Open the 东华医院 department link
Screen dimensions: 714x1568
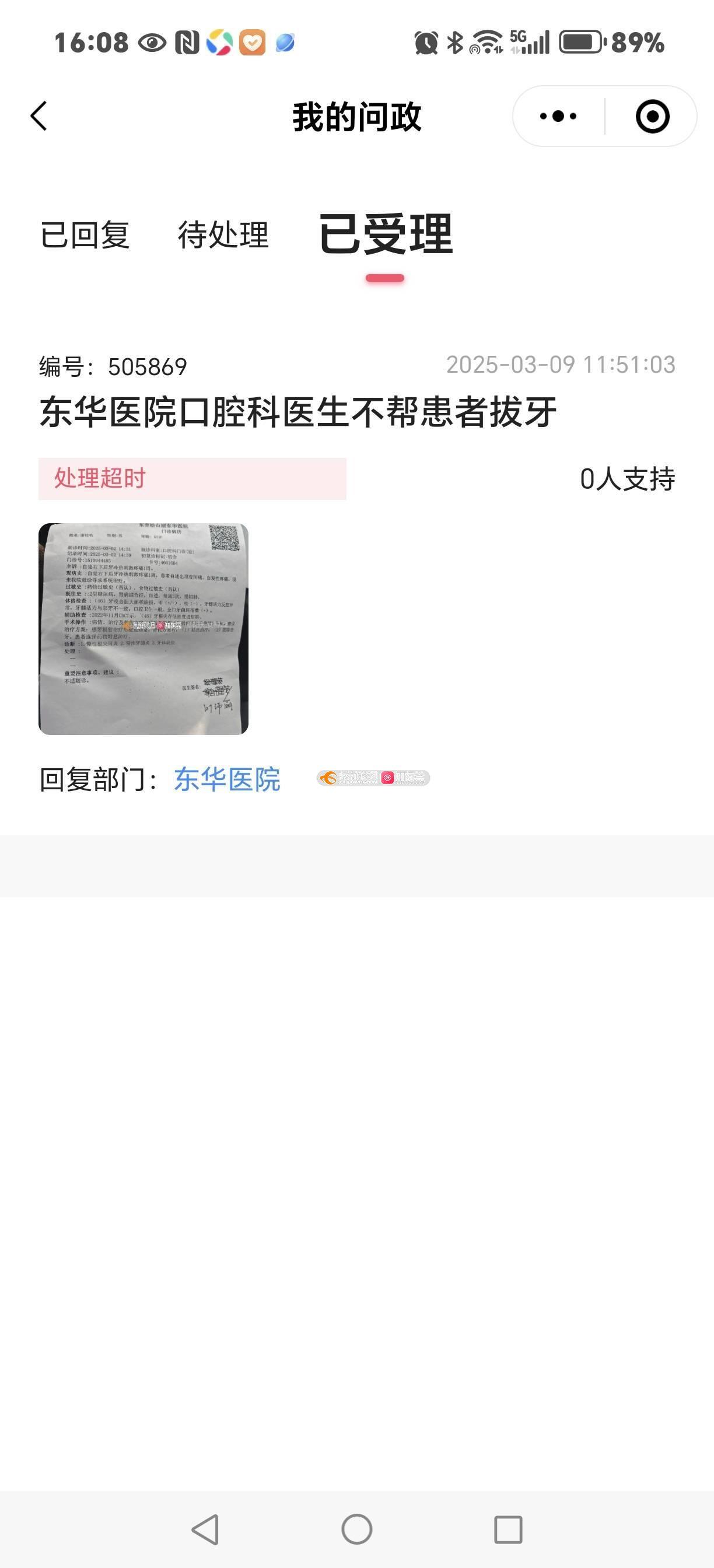coord(227,780)
